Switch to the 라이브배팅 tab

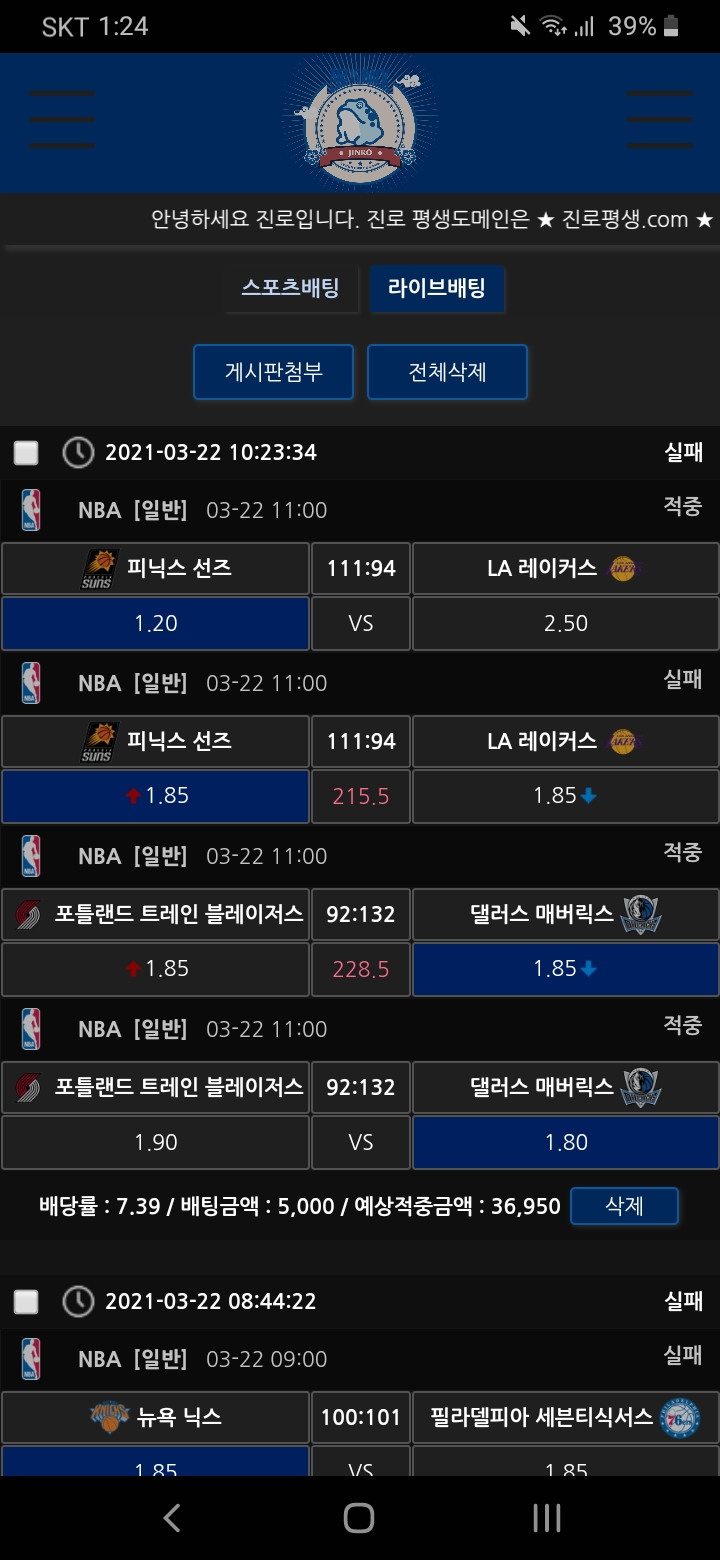tap(437, 289)
